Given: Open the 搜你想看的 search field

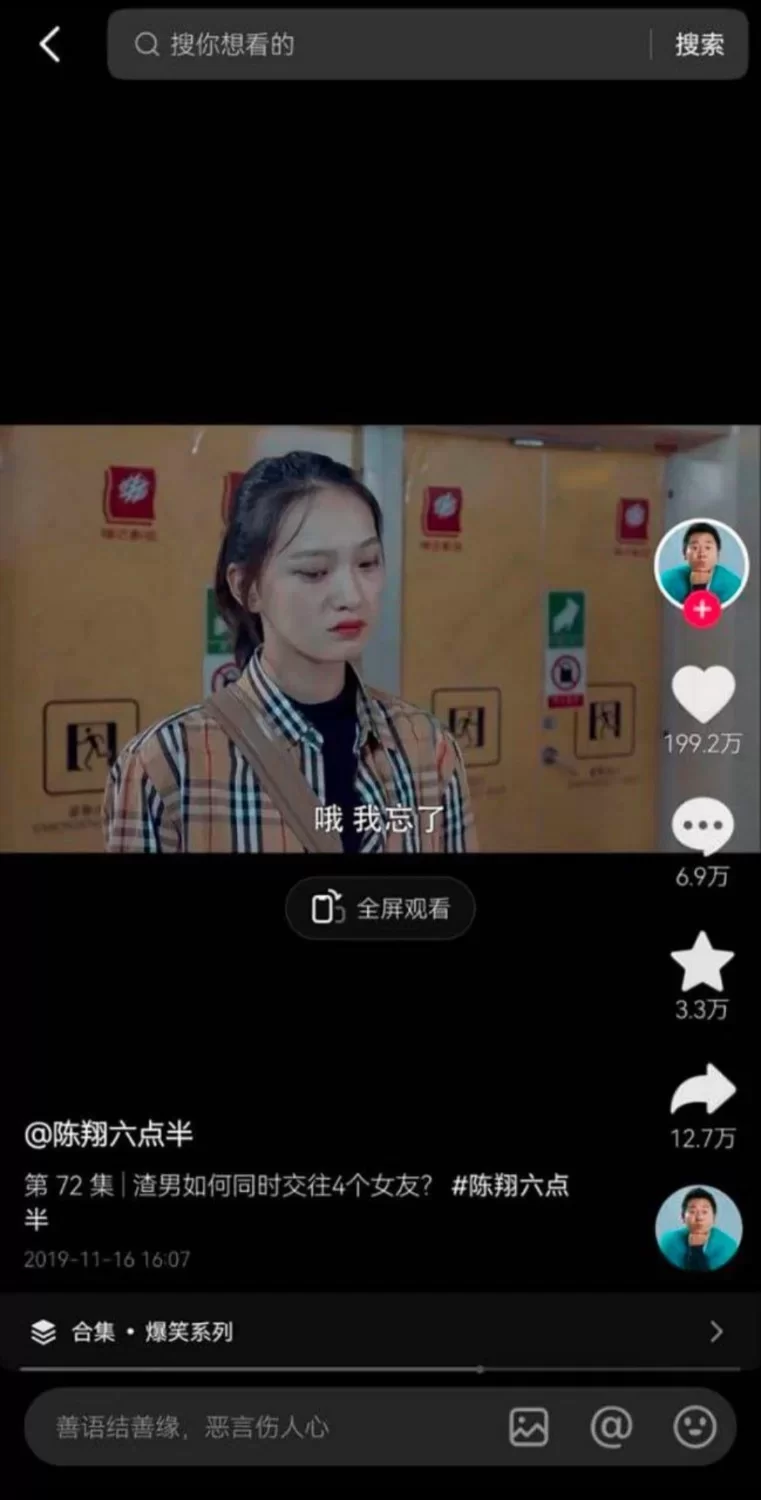Looking at the screenshot, I should 390,44.
